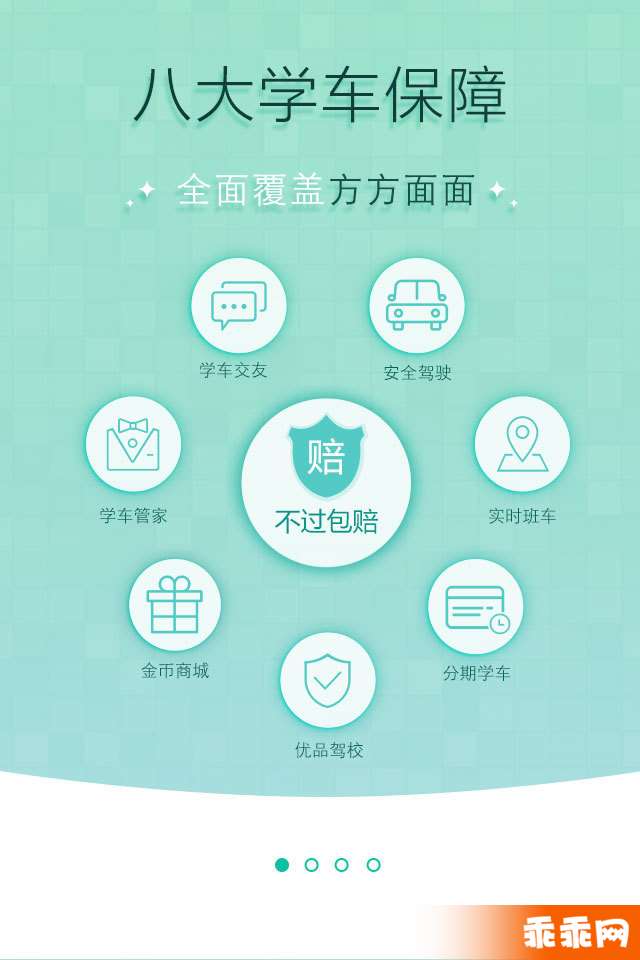Select the third page indicator dot
This screenshot has height=960, width=640.
point(342,865)
